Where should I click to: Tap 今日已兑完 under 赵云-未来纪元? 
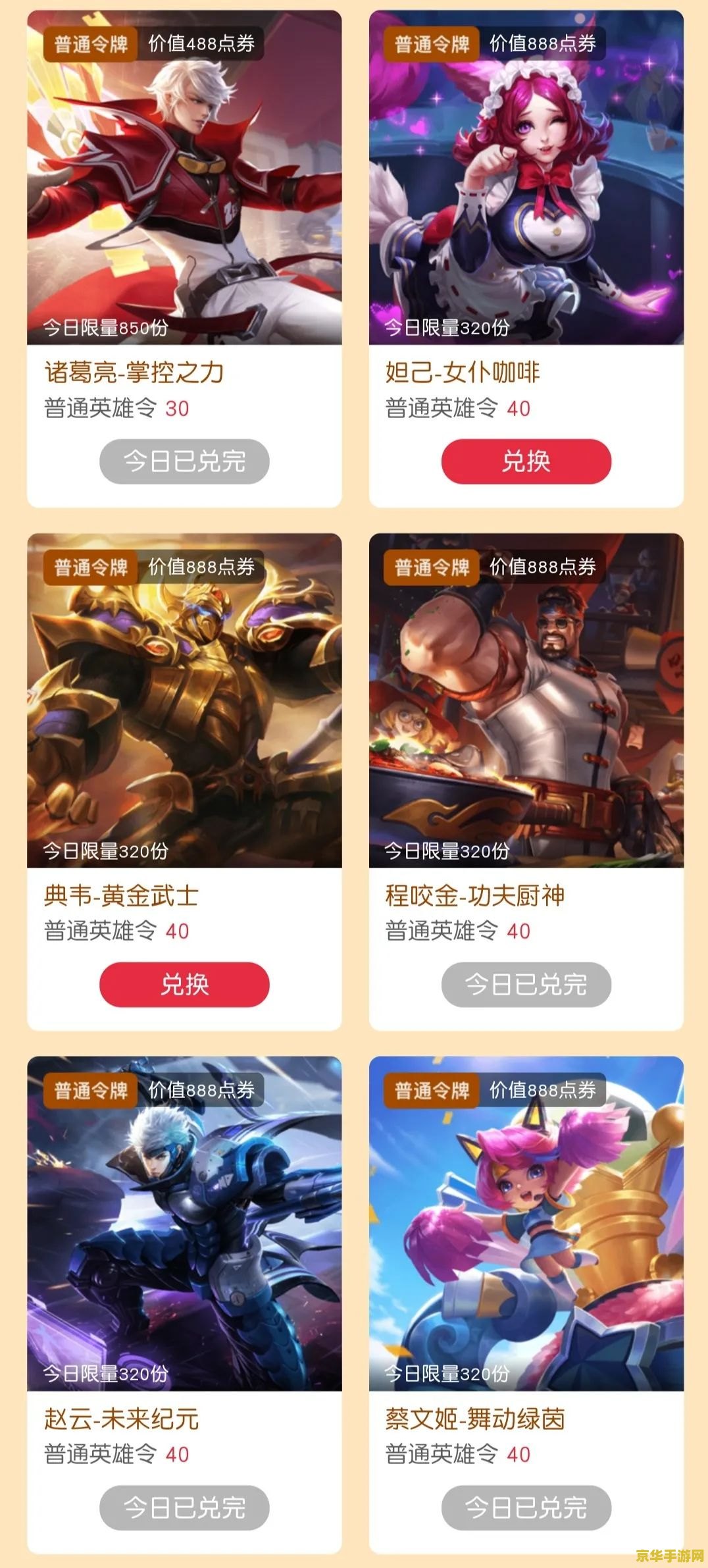(x=184, y=1507)
